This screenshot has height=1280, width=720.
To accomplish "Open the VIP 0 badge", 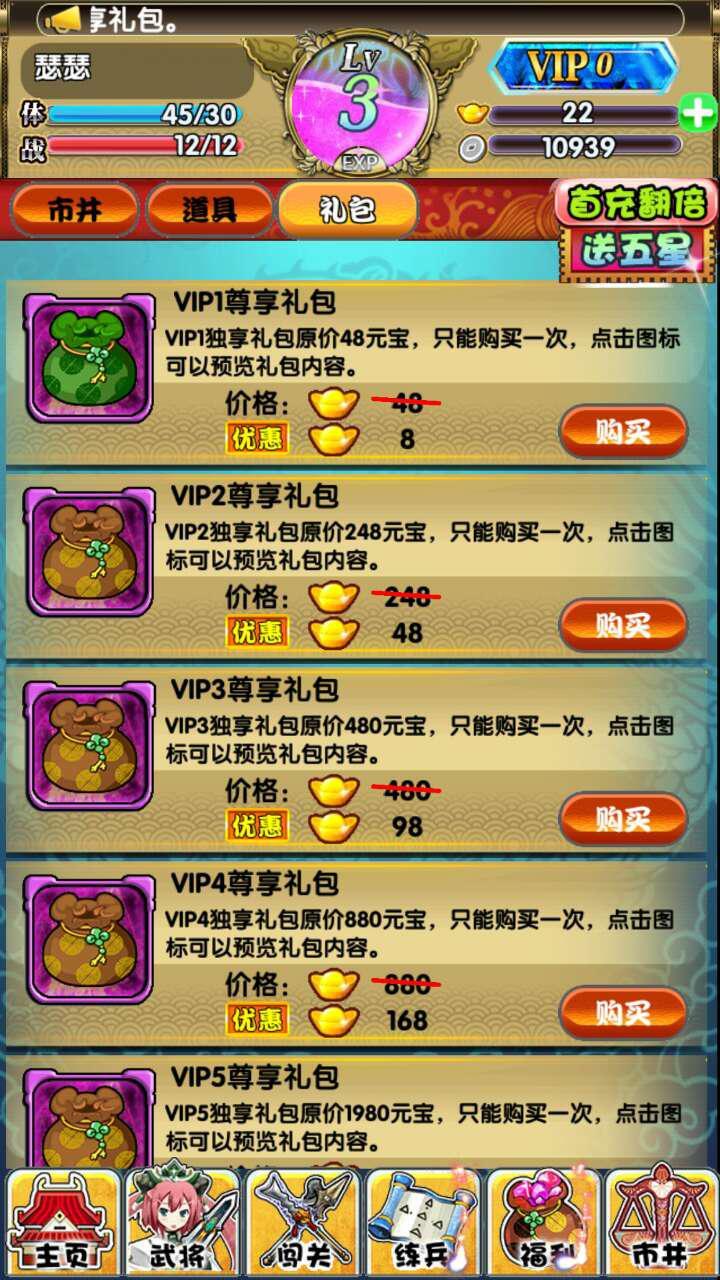I will point(583,66).
